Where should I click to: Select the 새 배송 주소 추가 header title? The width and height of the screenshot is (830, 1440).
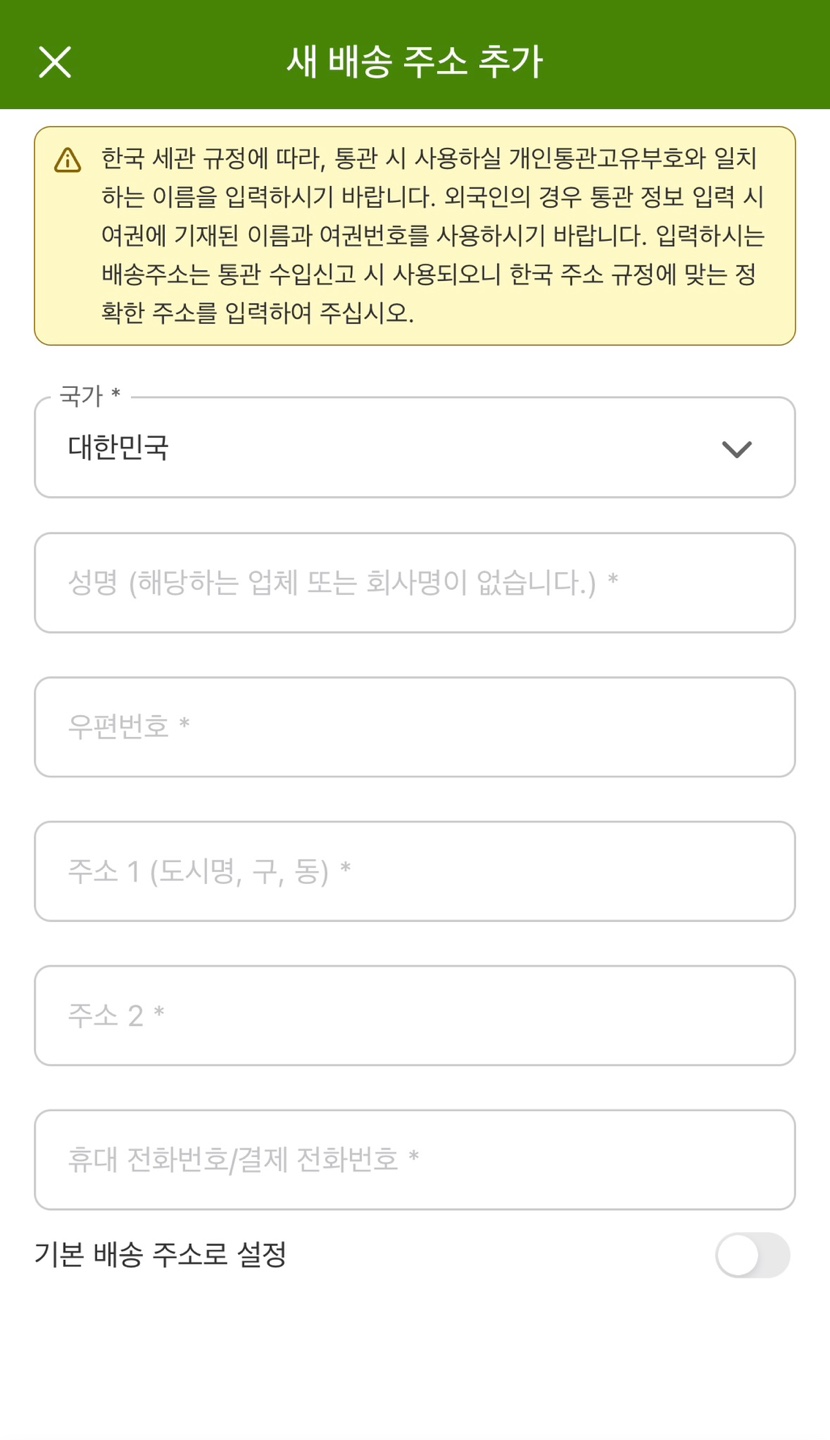point(415,60)
